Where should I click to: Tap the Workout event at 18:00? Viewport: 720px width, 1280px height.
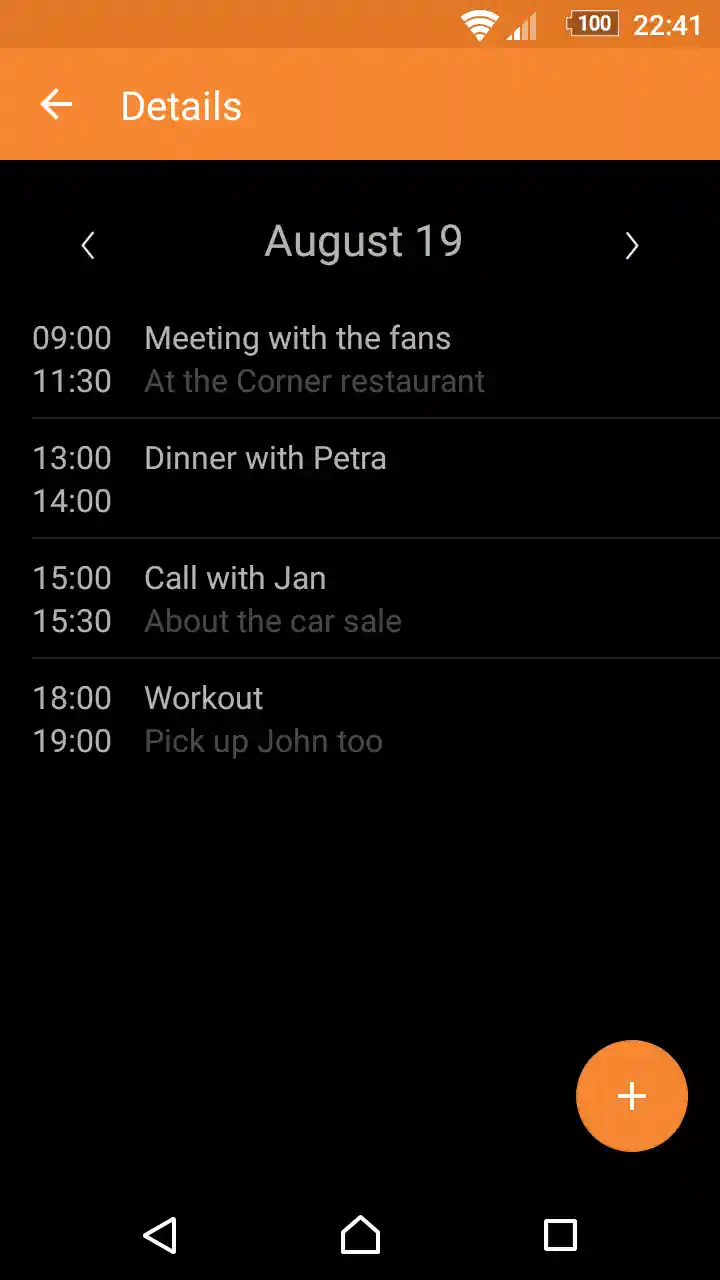coord(203,698)
